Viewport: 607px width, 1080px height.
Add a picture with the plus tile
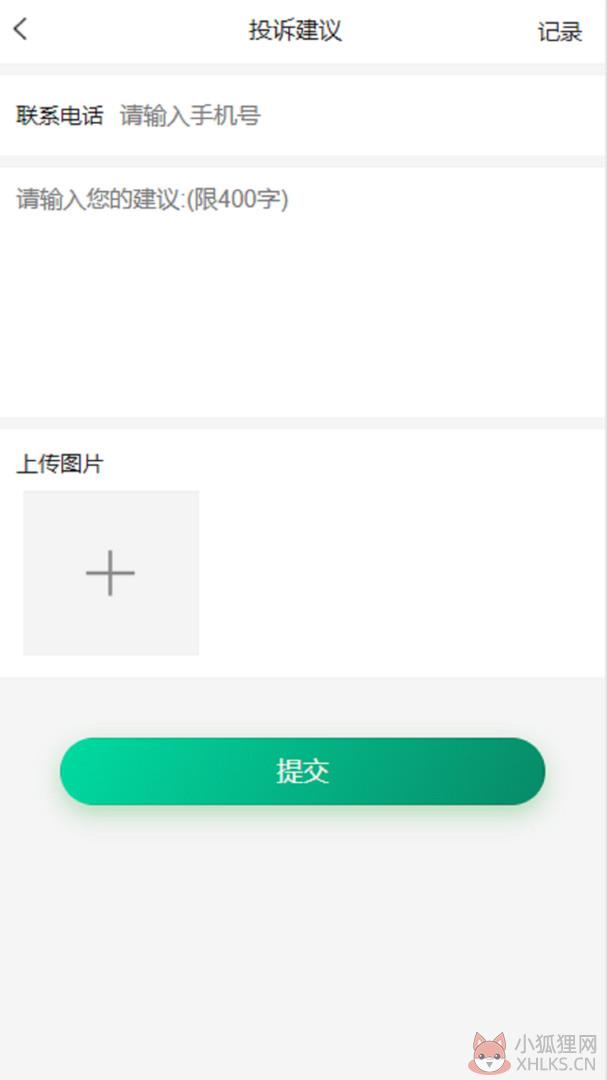pos(111,572)
